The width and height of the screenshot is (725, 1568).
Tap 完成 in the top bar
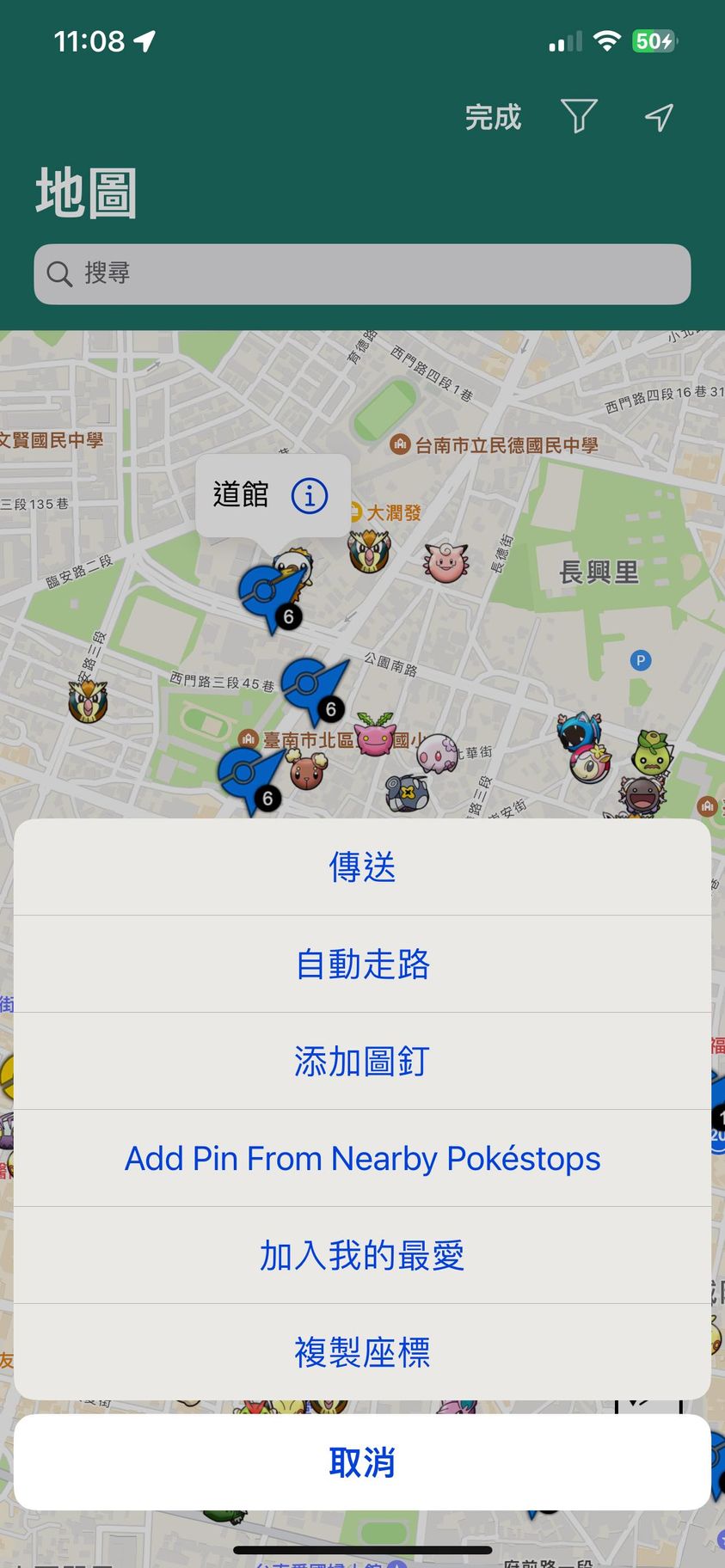tap(493, 117)
